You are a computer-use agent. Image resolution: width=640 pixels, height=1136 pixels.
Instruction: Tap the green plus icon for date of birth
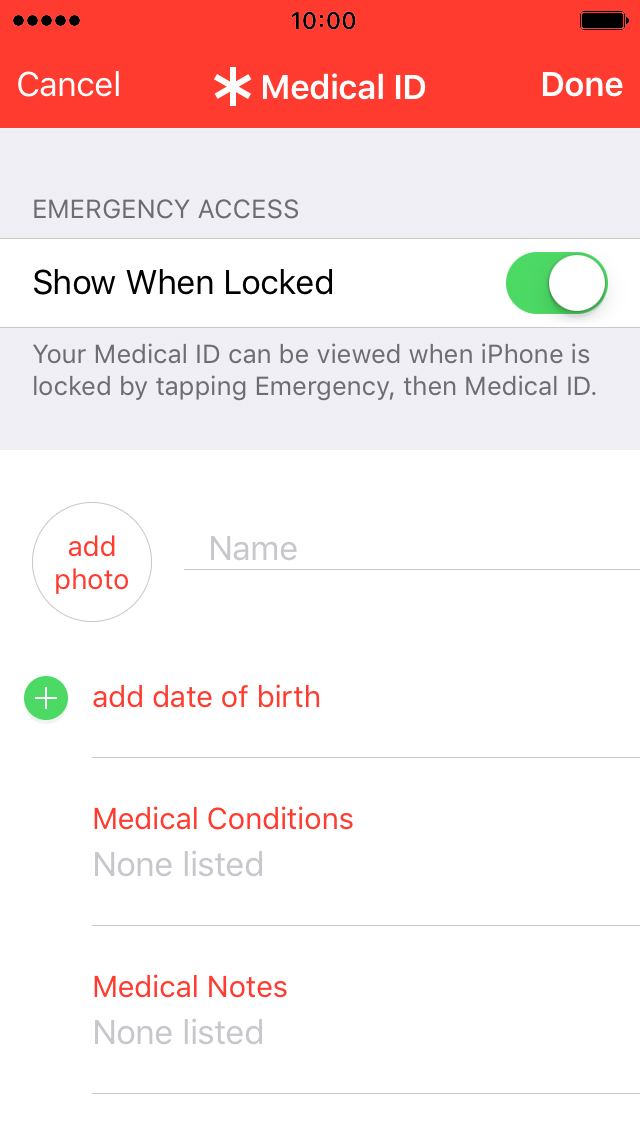pyautogui.click(x=46, y=698)
